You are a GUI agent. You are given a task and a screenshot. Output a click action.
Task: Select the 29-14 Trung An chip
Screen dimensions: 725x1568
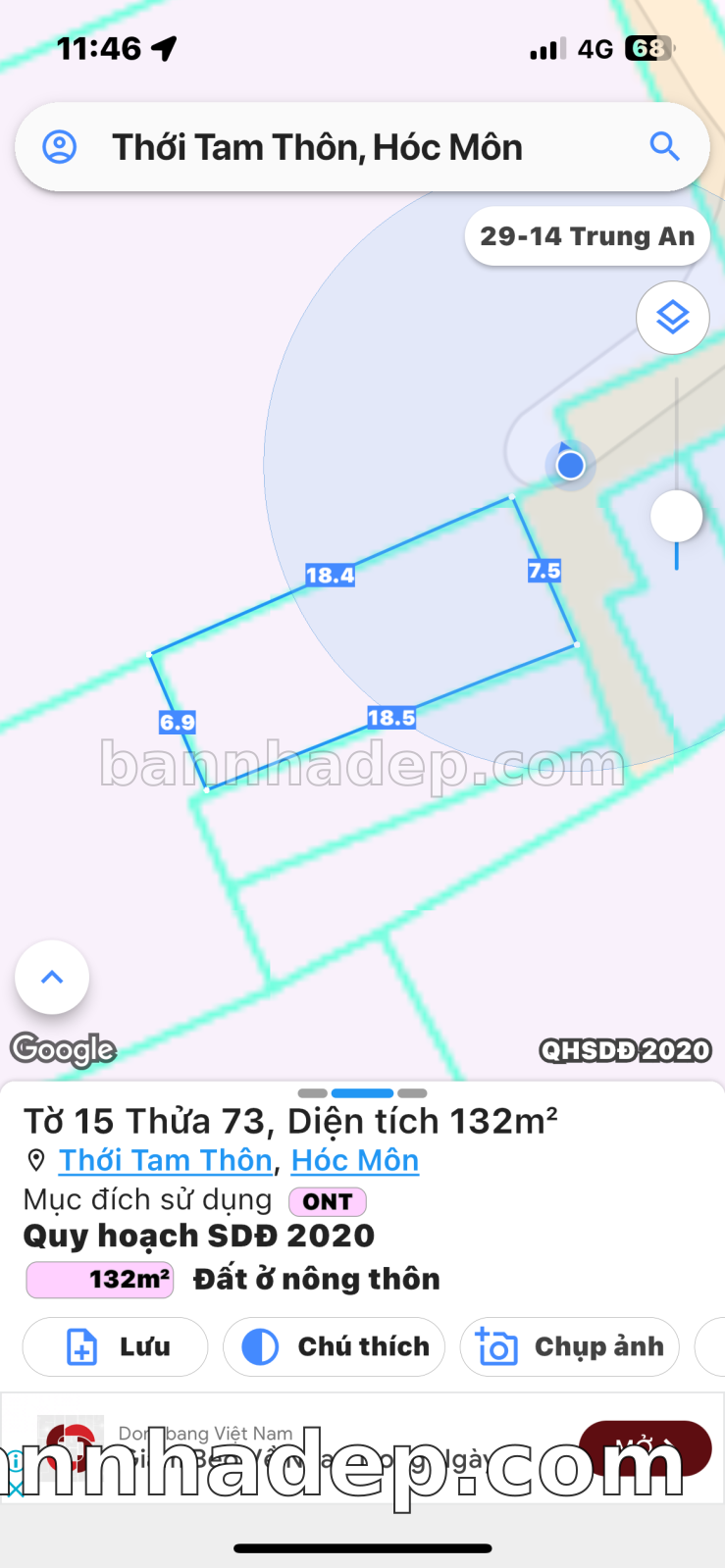click(587, 236)
